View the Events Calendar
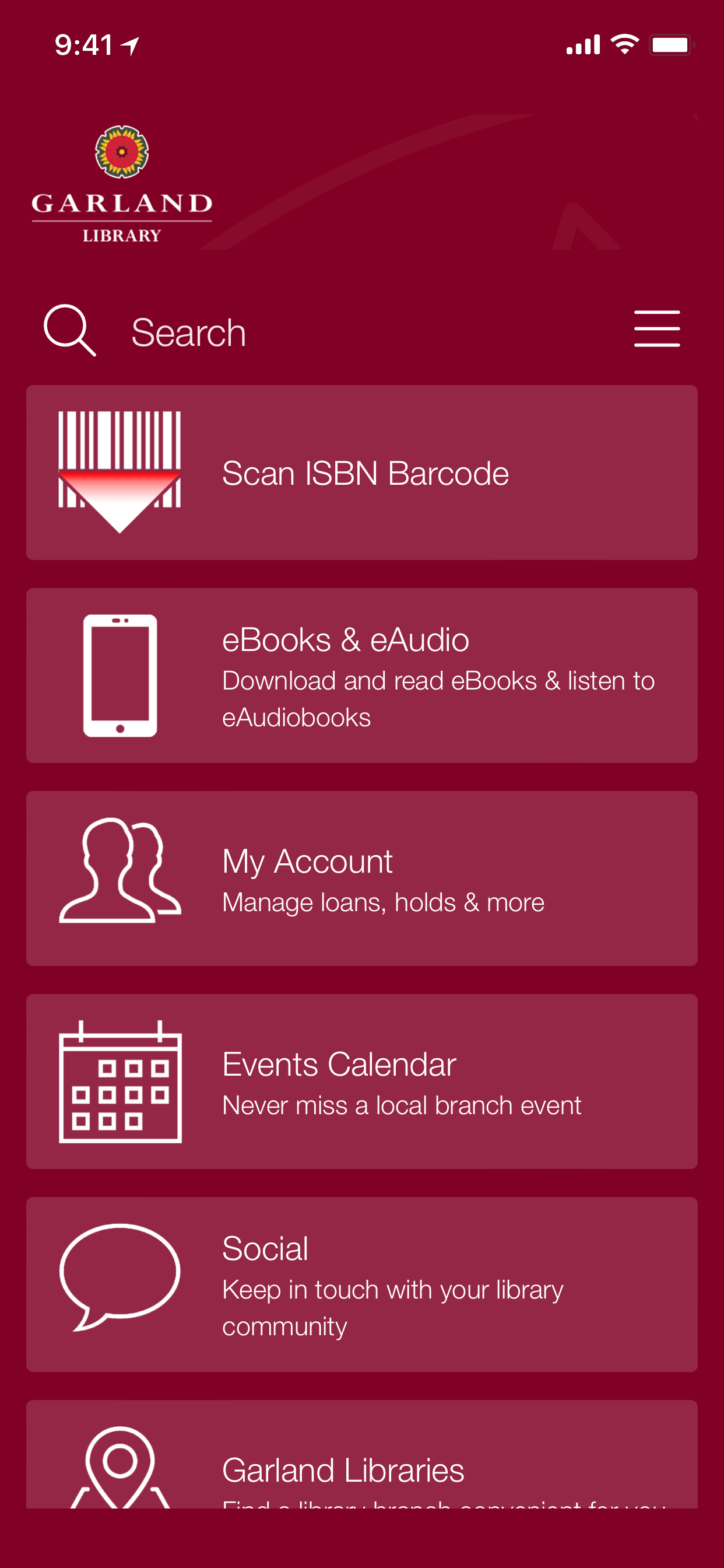The image size is (724, 1568). [x=361, y=1081]
